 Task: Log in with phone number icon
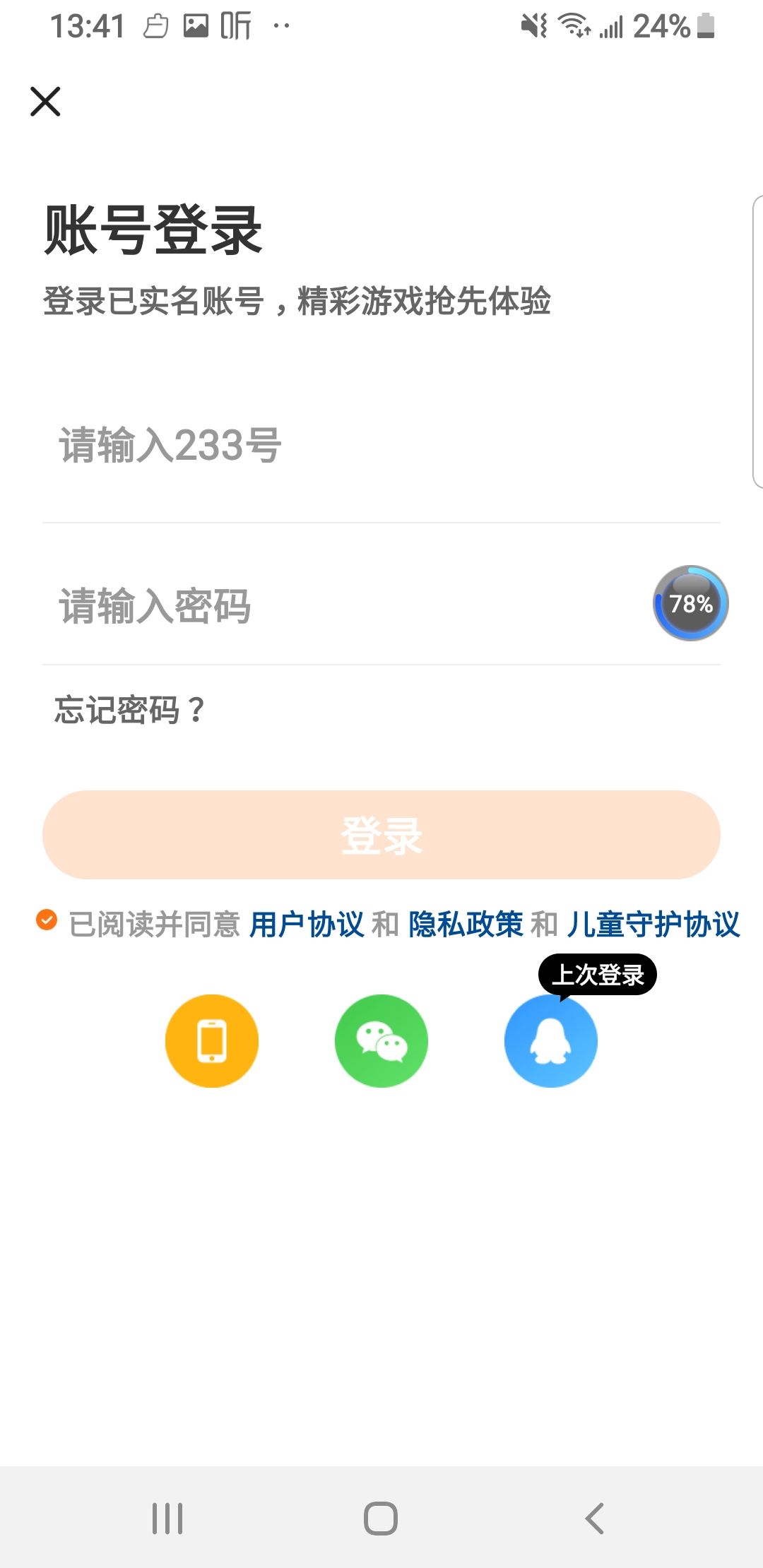(x=212, y=1041)
